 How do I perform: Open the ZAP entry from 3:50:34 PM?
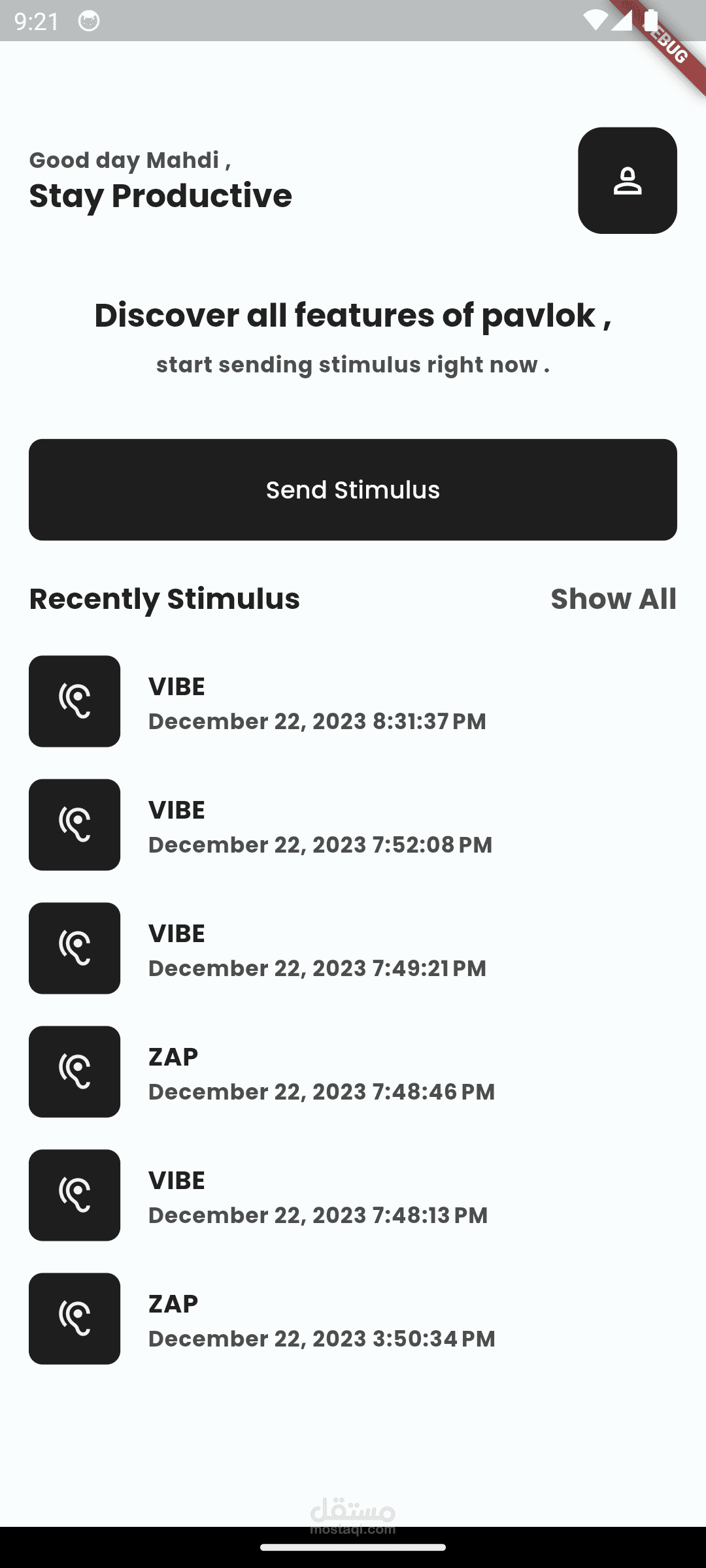321,1320
